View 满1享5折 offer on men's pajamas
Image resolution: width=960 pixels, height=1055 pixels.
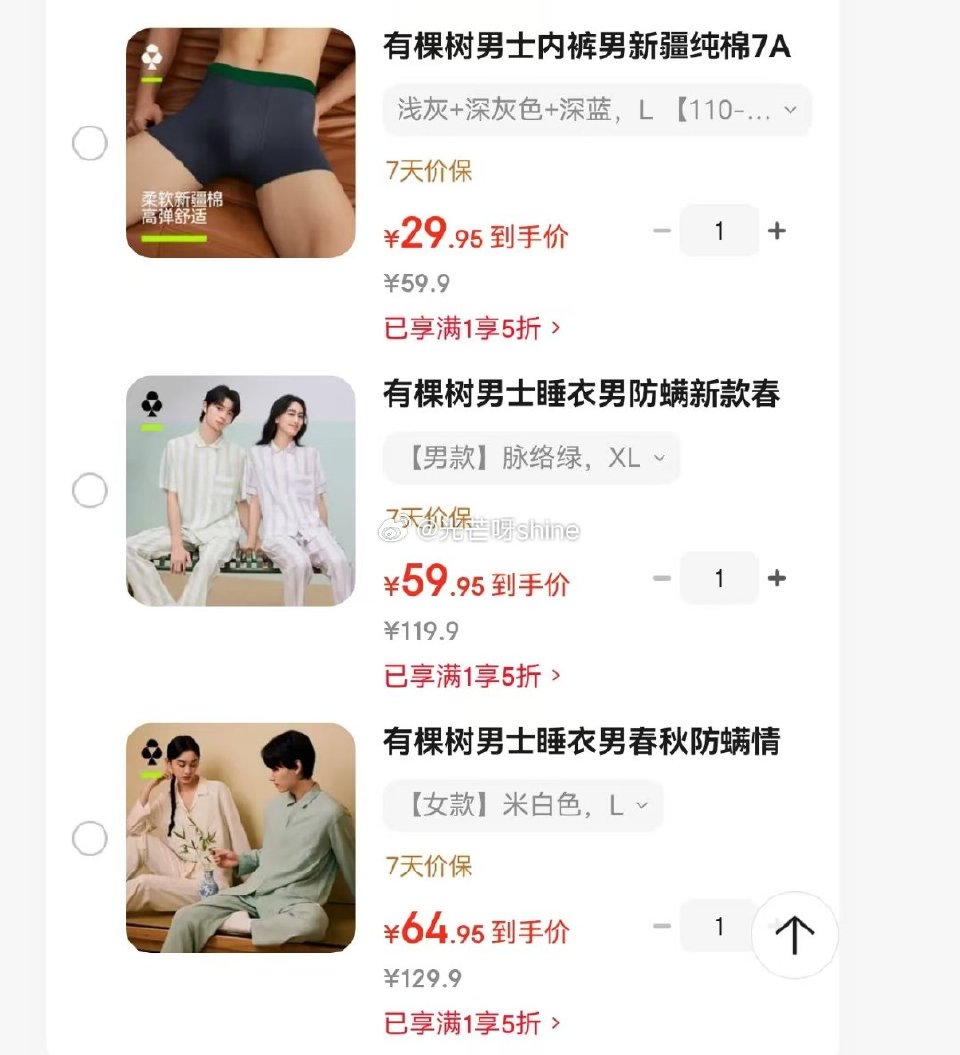pos(470,676)
